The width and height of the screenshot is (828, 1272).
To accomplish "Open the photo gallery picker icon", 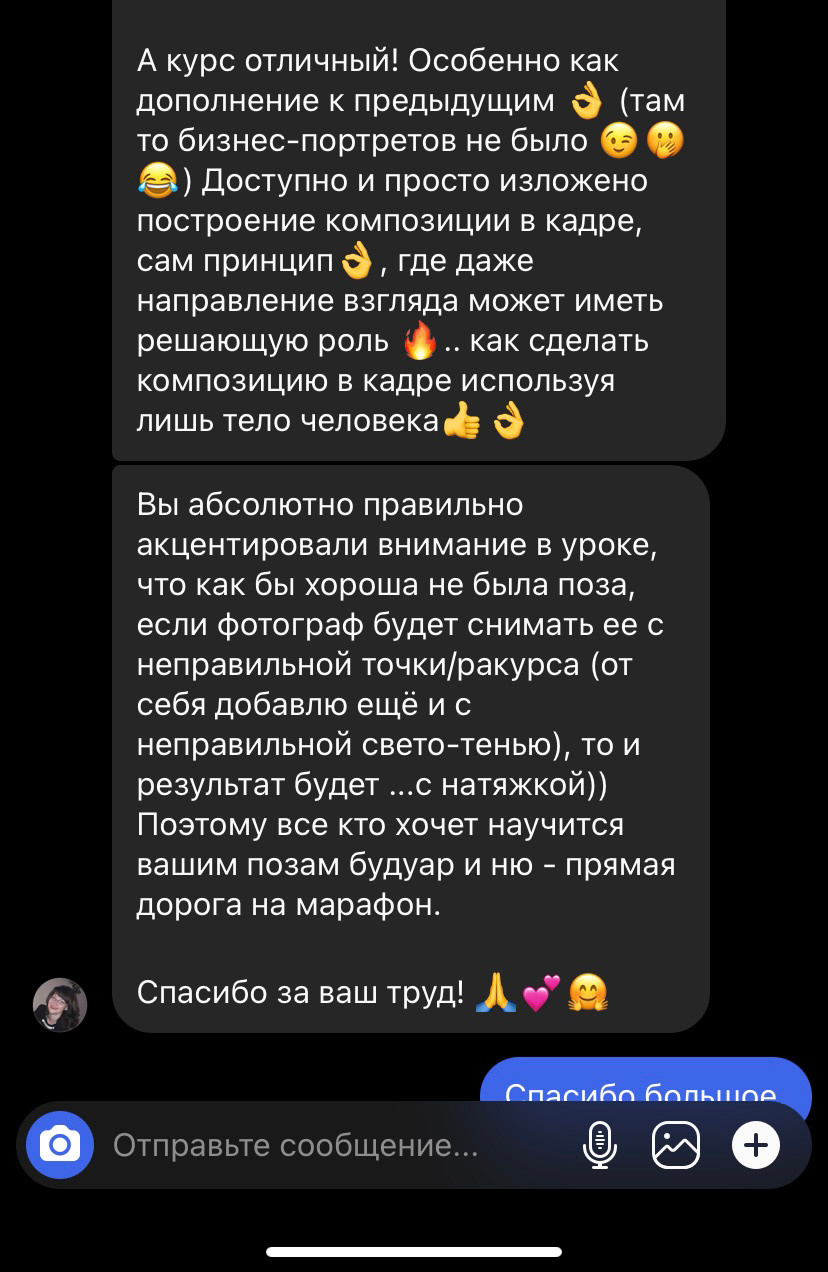I will (x=676, y=1144).
